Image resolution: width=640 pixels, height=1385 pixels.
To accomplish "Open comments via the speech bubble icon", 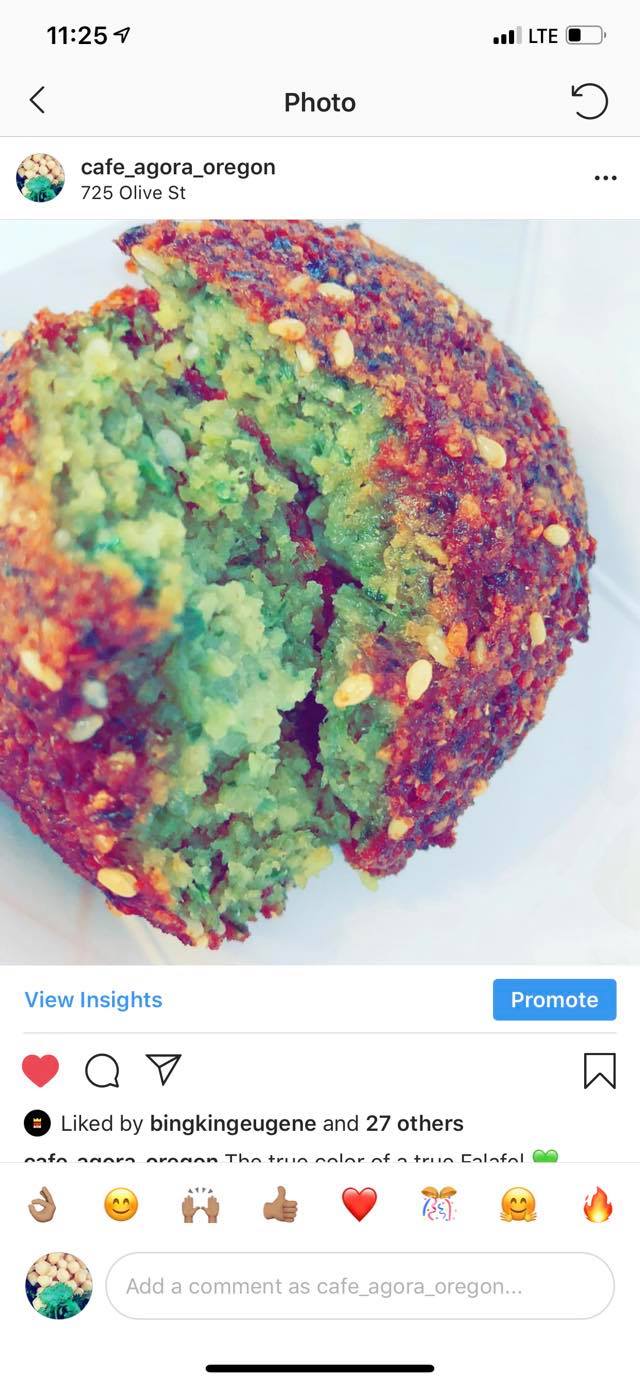I will pyautogui.click(x=102, y=1070).
